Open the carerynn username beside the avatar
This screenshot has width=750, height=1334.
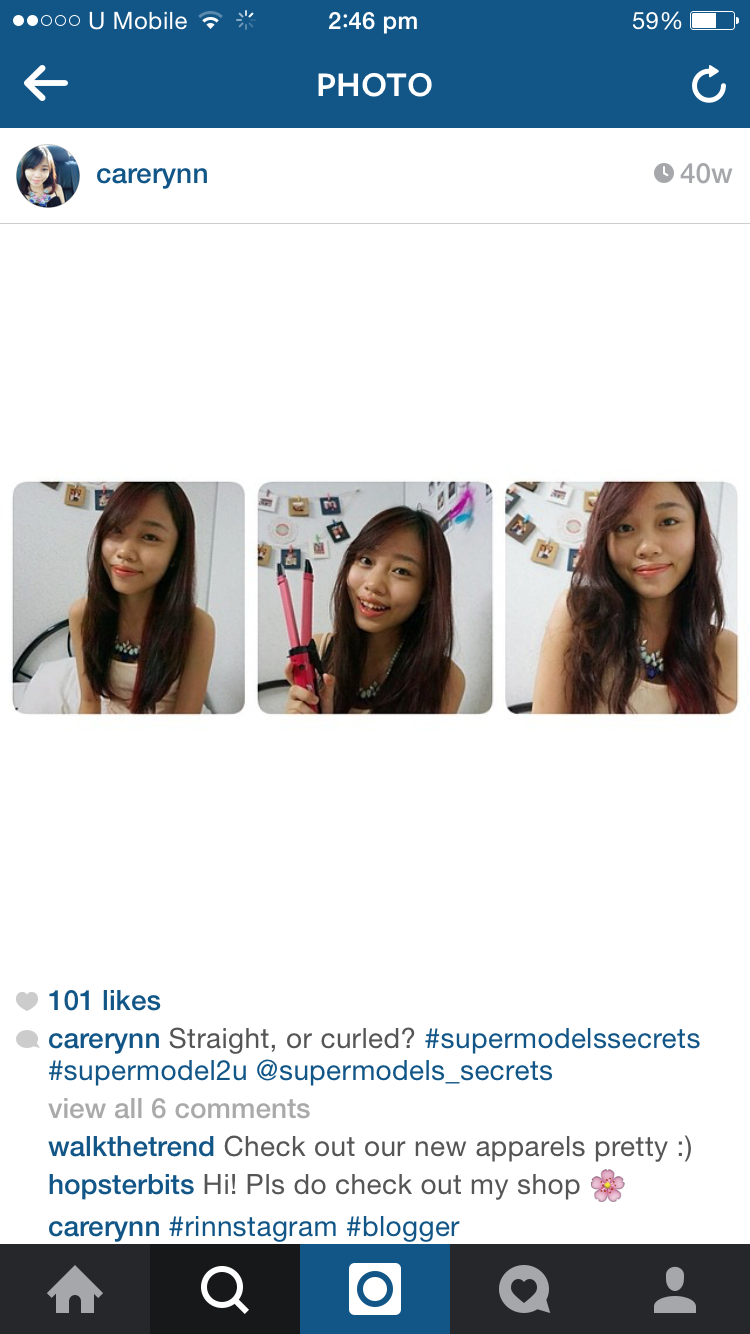[152, 174]
